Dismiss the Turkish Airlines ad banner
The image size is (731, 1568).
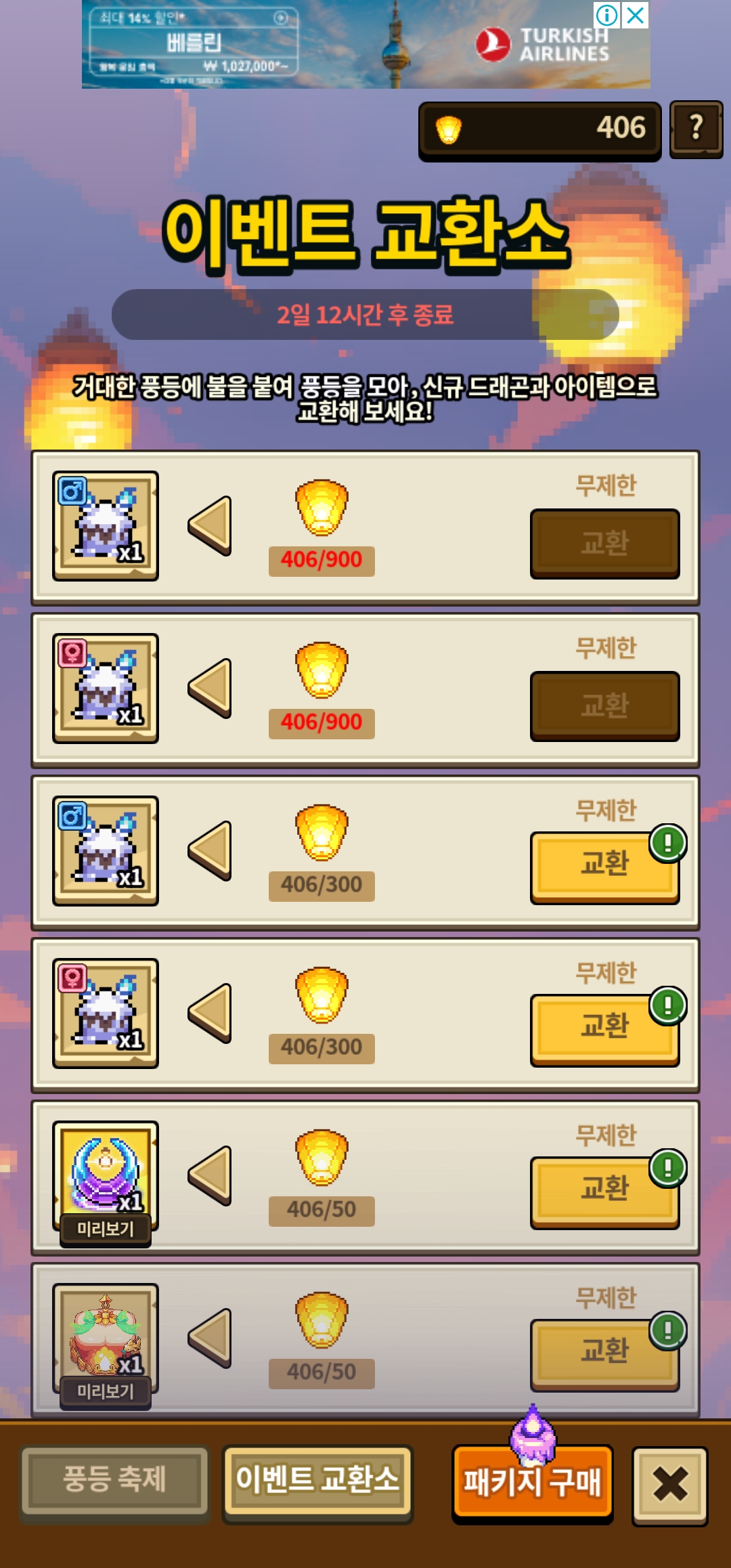pos(636,15)
